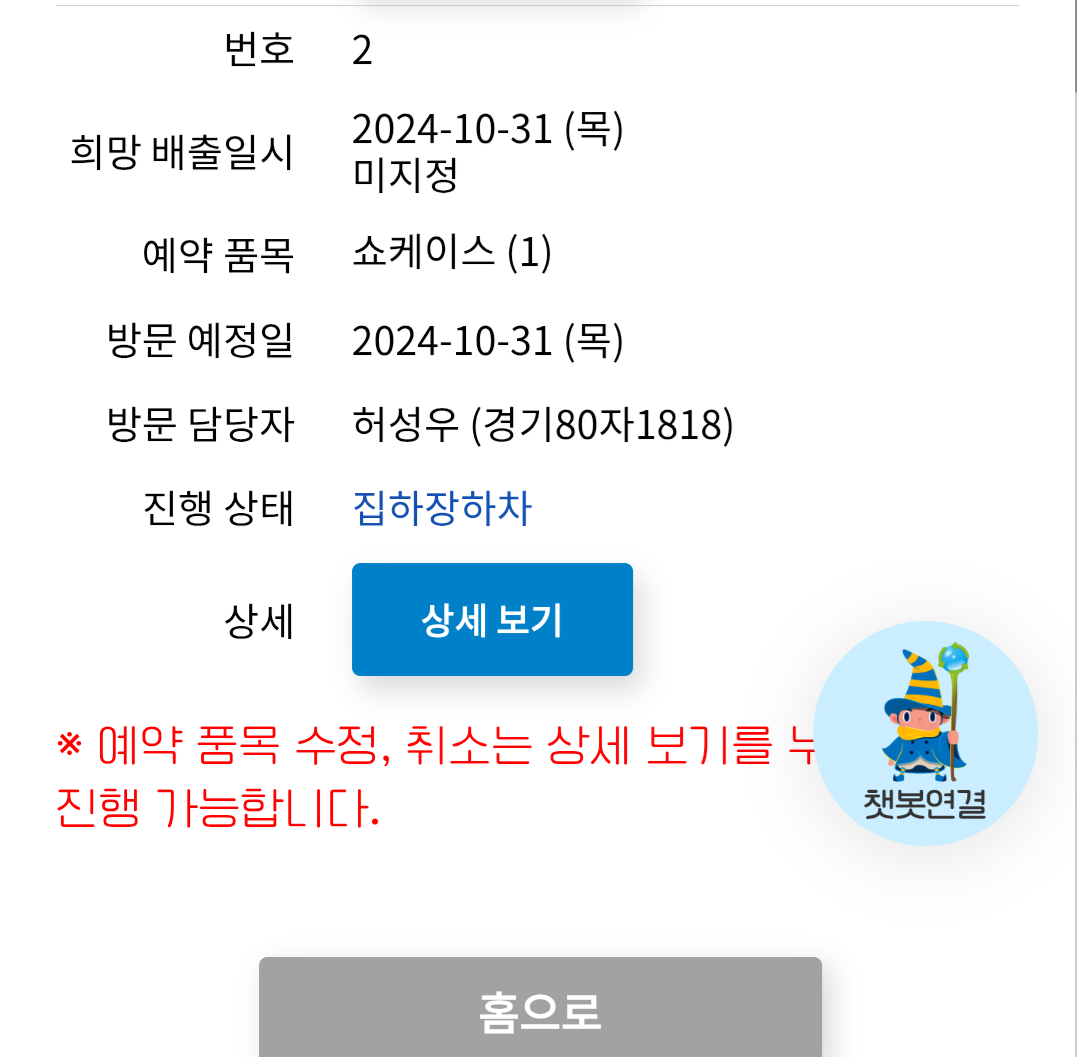Tap the 상세 보기 button
This screenshot has width=1077, height=1057.
coord(492,620)
